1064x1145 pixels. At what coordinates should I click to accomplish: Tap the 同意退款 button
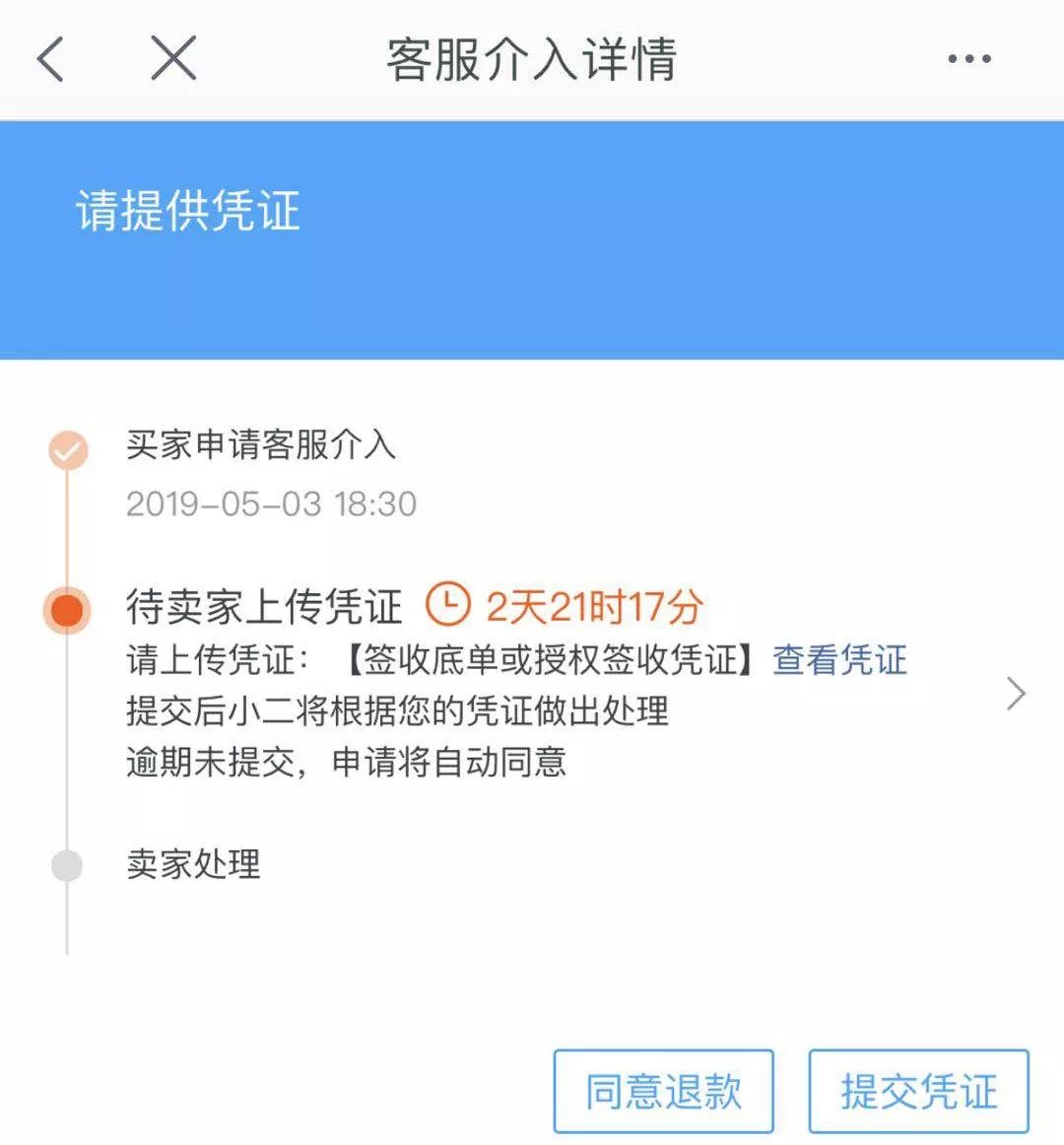coord(663,1091)
